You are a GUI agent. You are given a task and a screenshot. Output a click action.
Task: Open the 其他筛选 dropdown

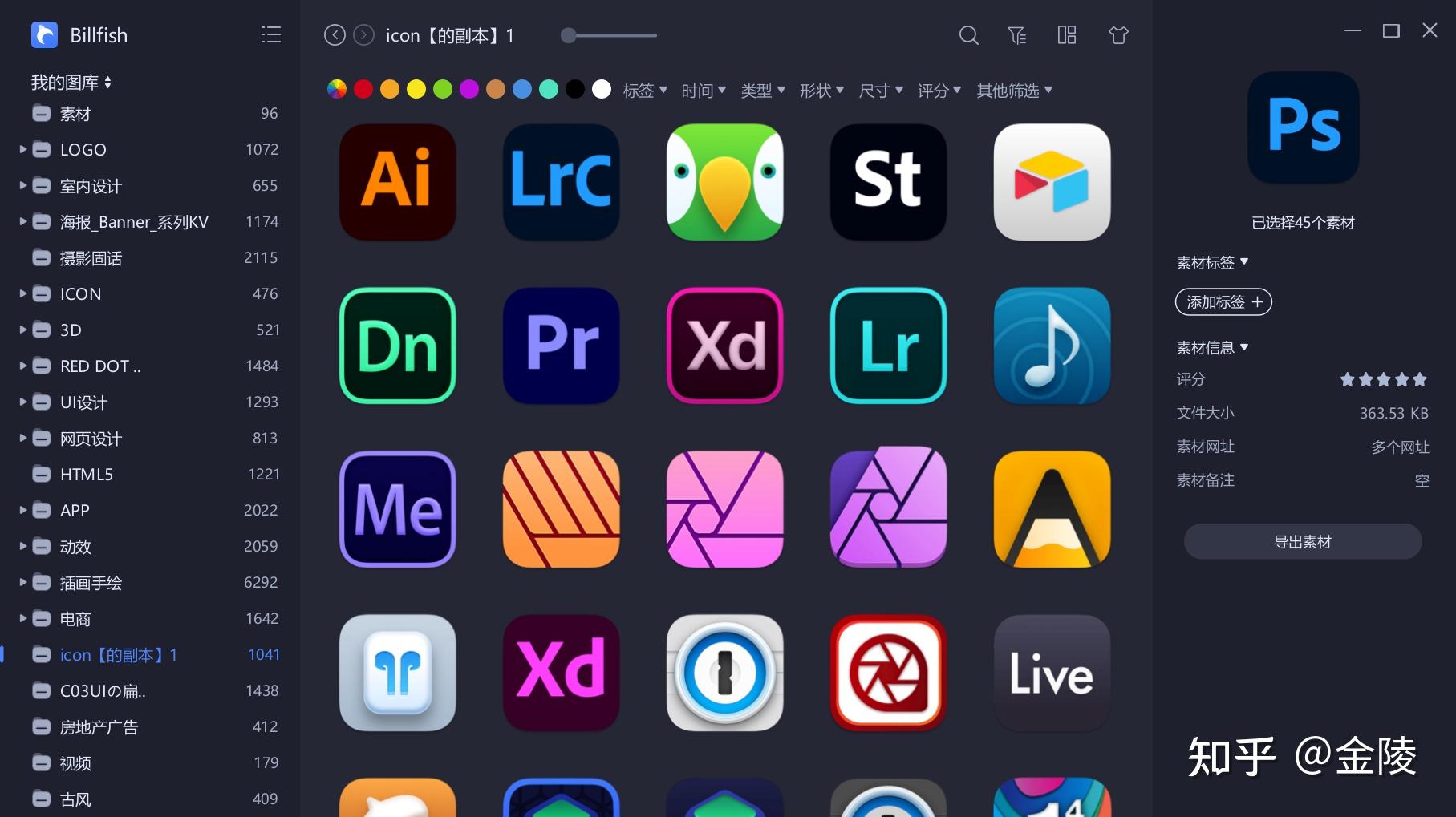pyautogui.click(x=1014, y=91)
